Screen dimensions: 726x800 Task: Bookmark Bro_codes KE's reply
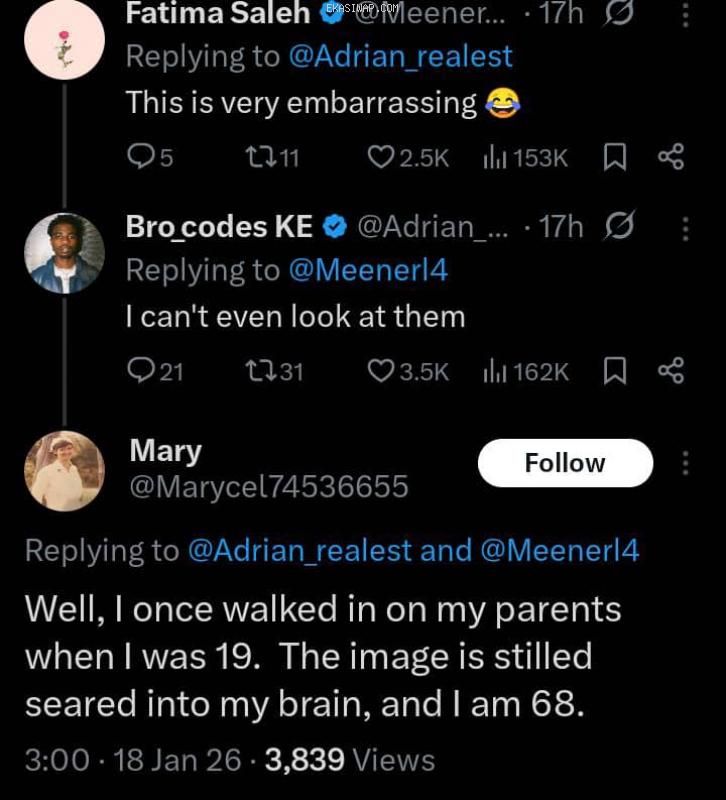tap(615, 371)
